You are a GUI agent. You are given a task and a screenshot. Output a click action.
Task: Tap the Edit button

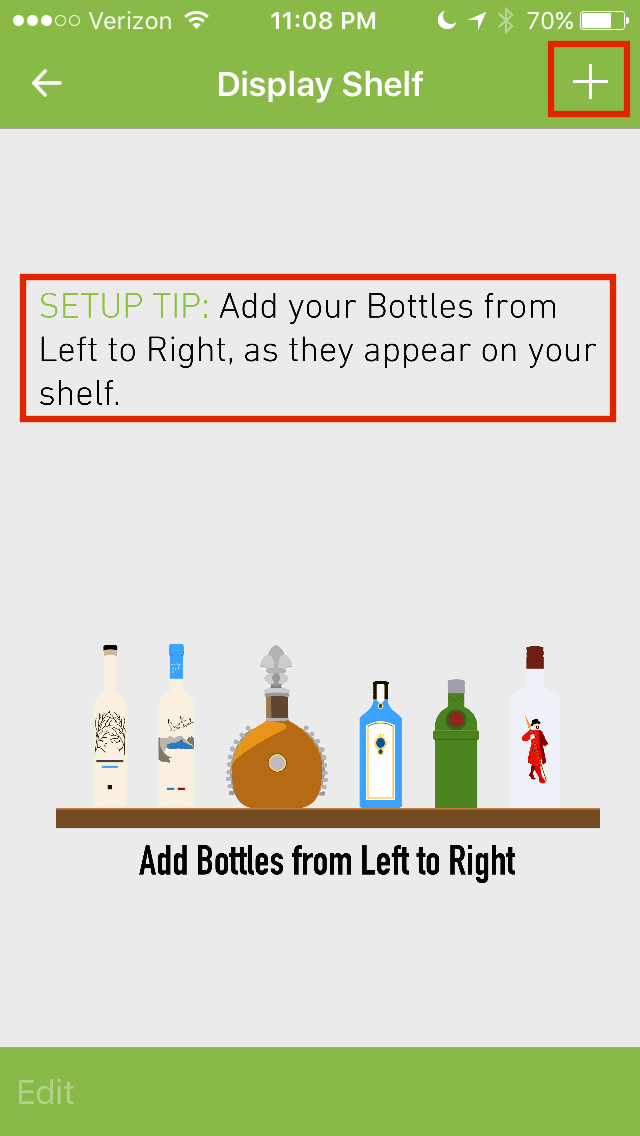pyautogui.click(x=46, y=1092)
